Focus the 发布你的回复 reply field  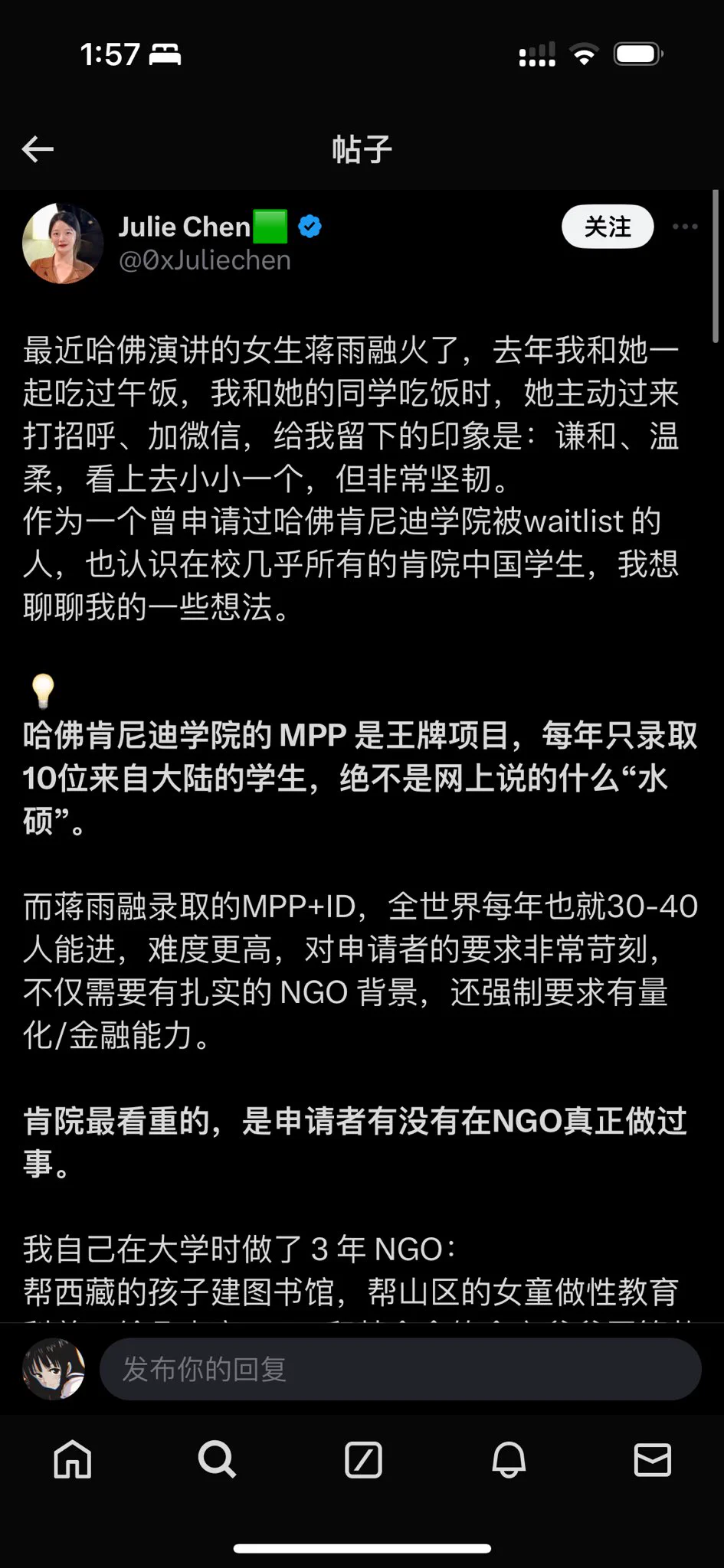(400, 1369)
